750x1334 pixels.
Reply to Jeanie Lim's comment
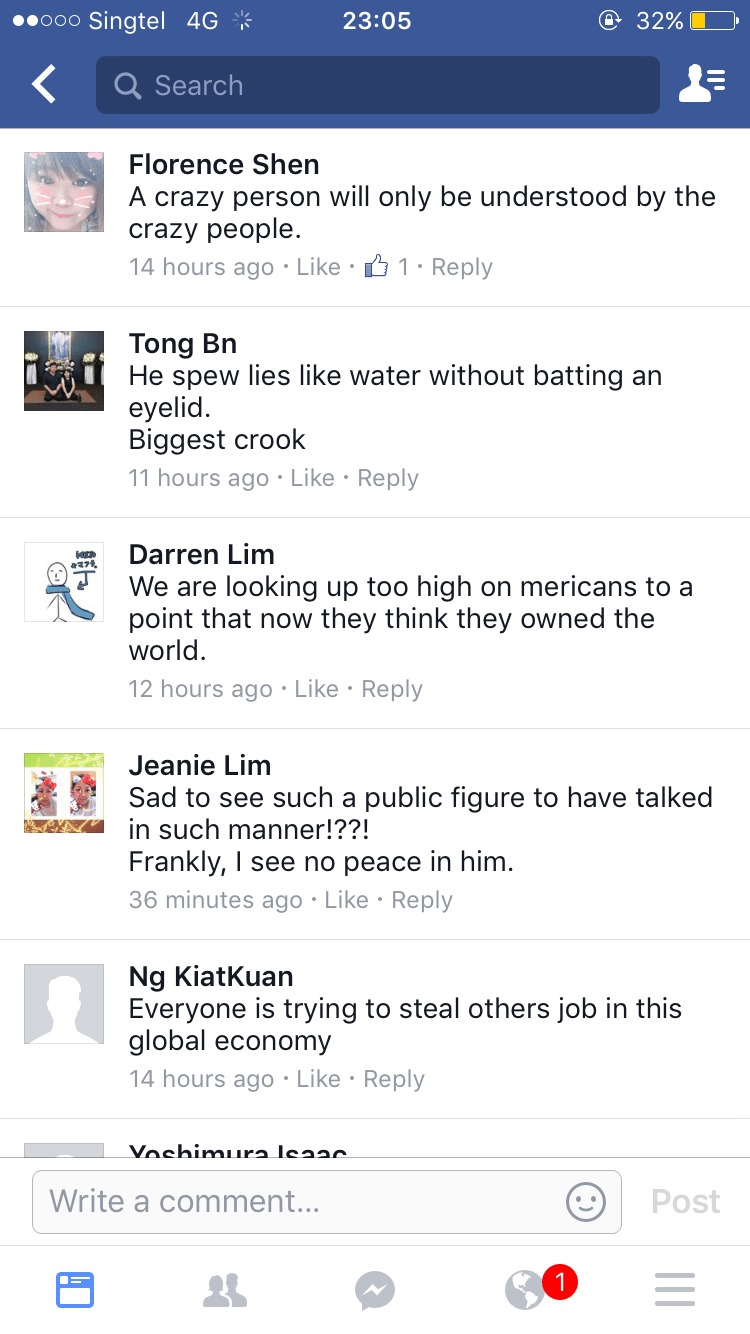coord(422,900)
